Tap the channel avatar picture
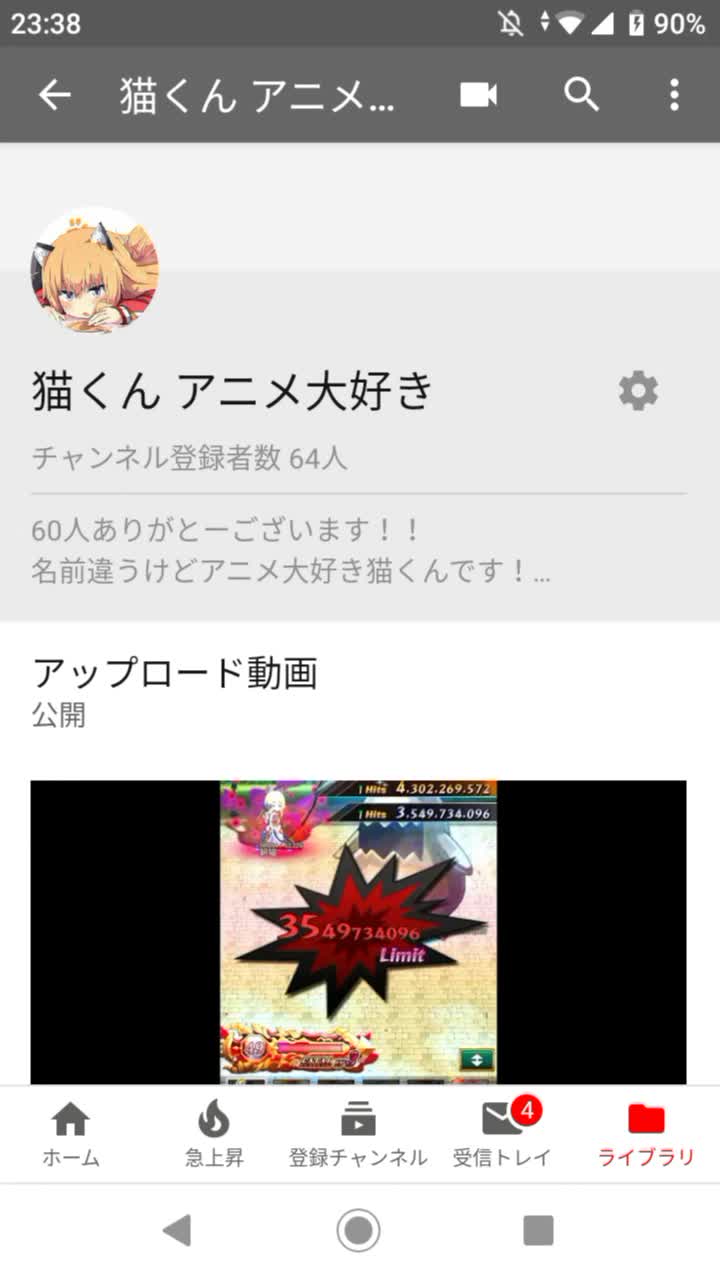The width and height of the screenshot is (720, 1280). pos(95,270)
